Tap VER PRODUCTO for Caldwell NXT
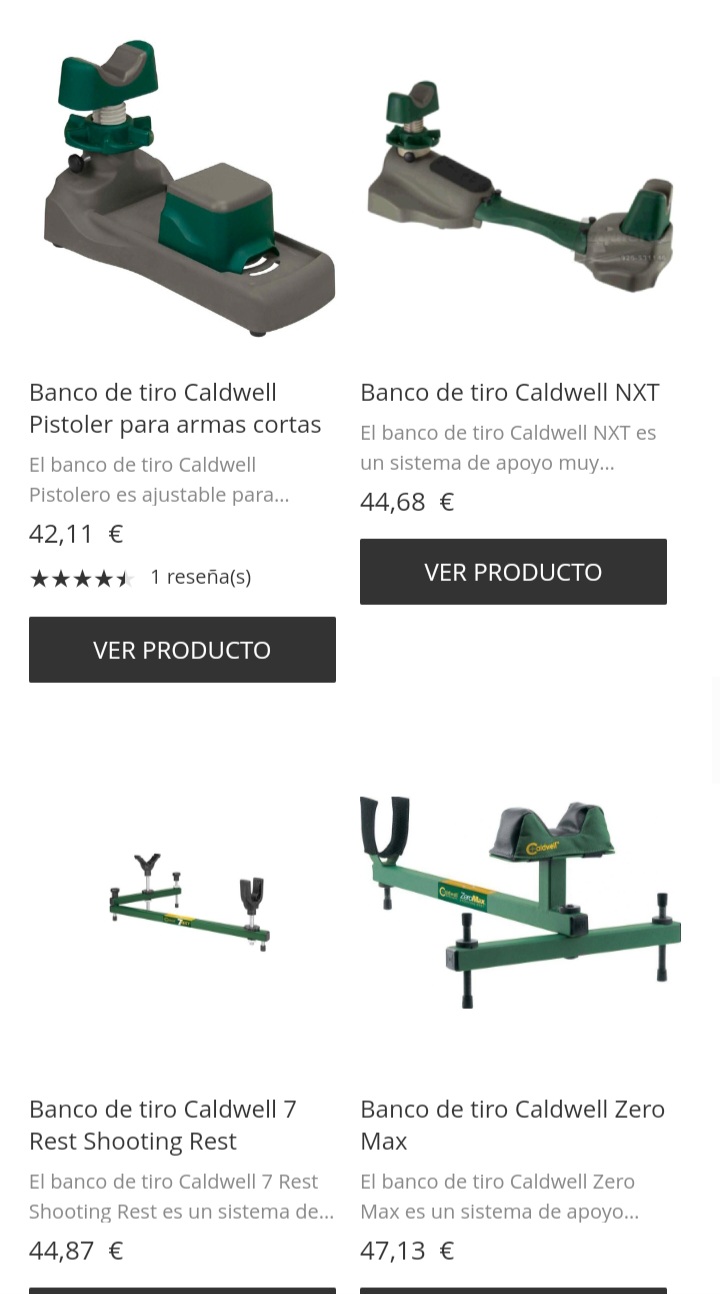 click(x=513, y=572)
